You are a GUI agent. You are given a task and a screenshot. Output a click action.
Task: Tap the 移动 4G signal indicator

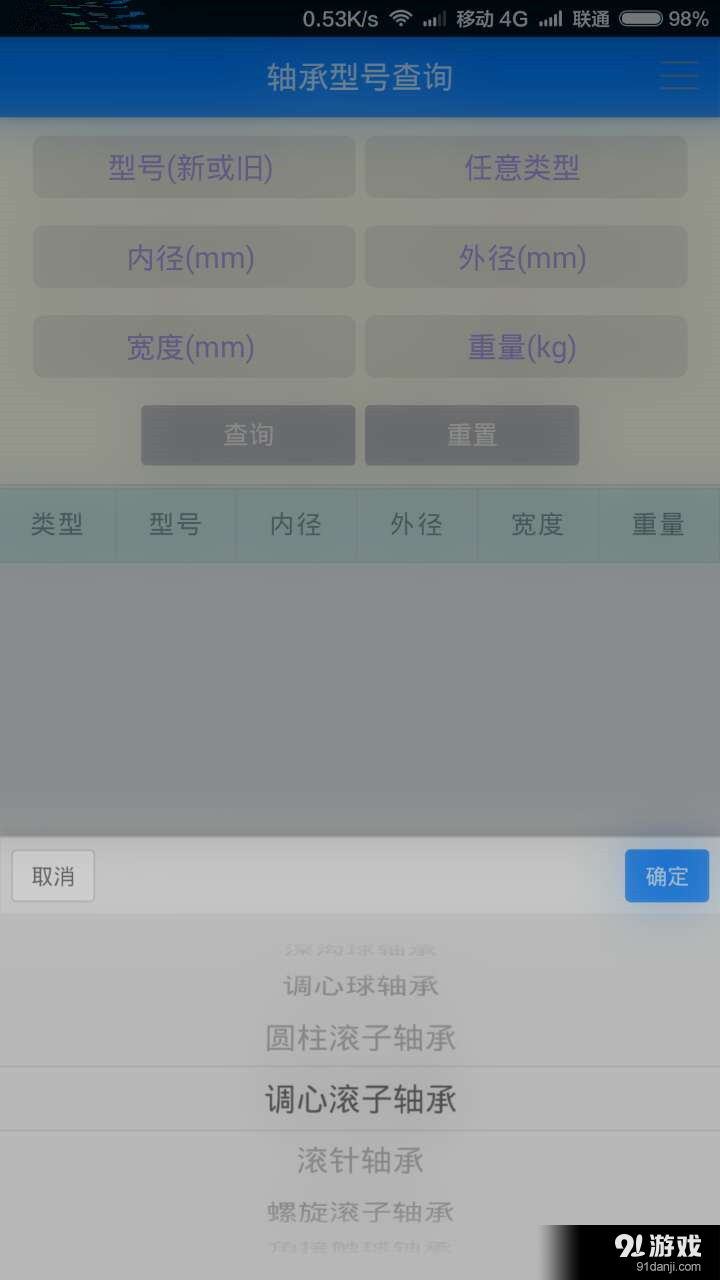(x=487, y=17)
